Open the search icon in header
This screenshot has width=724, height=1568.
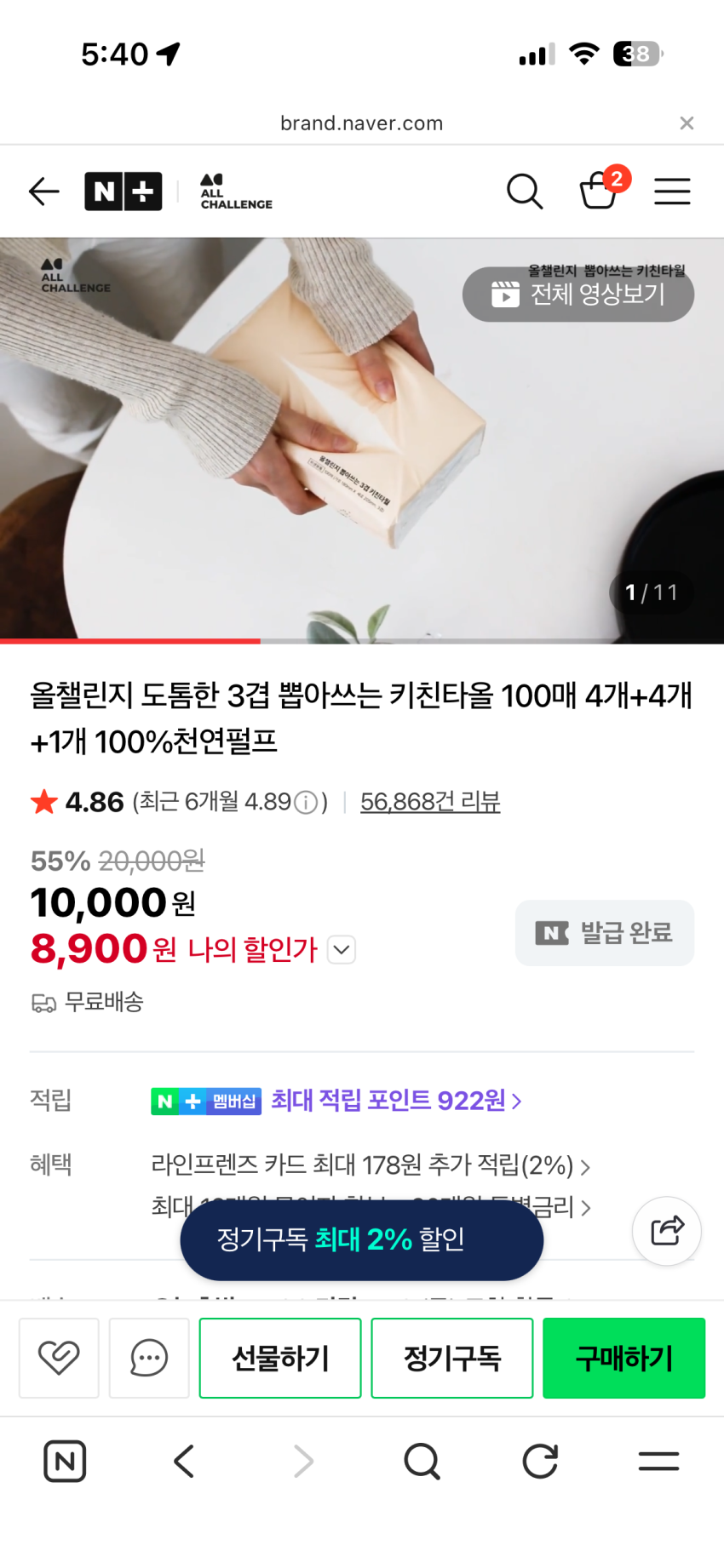[x=525, y=192]
